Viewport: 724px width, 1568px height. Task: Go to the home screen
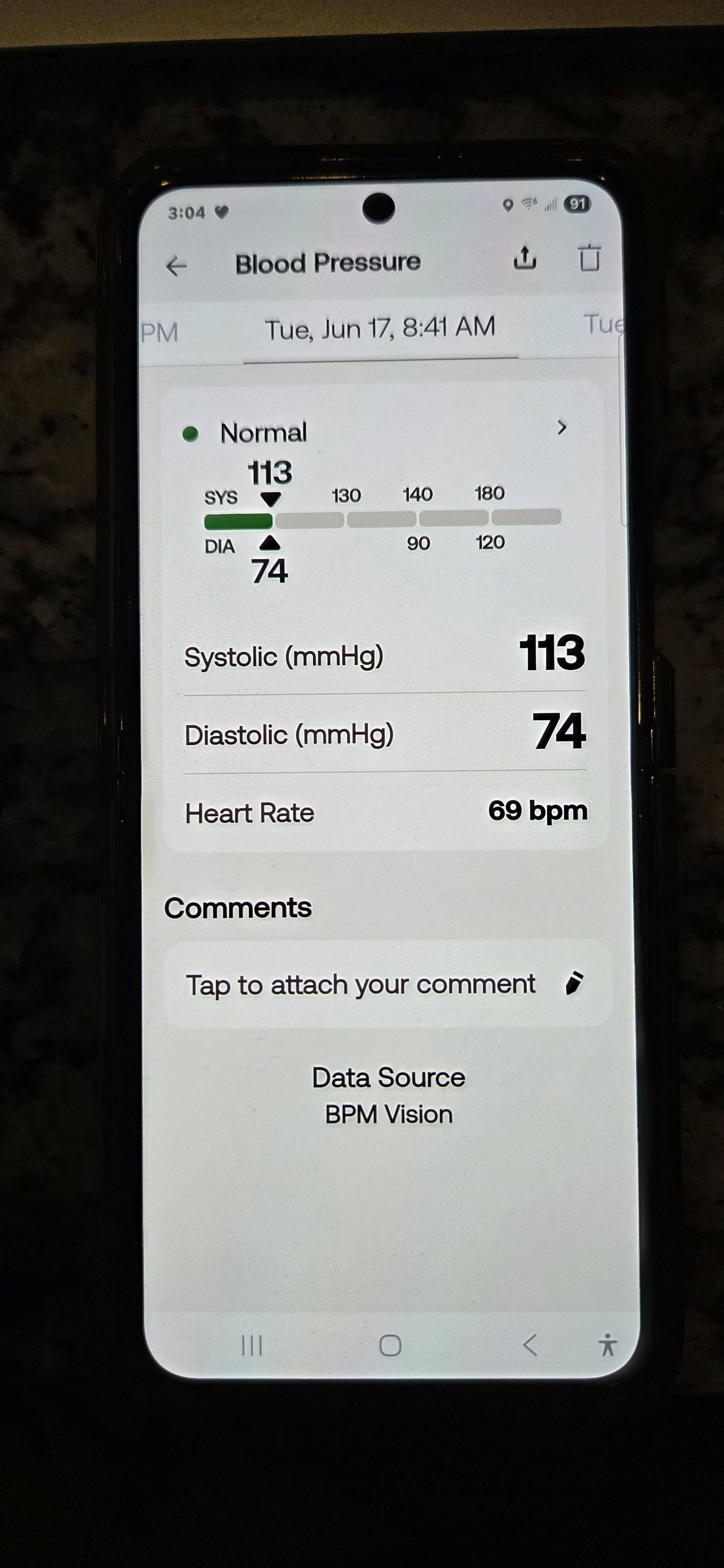390,1345
